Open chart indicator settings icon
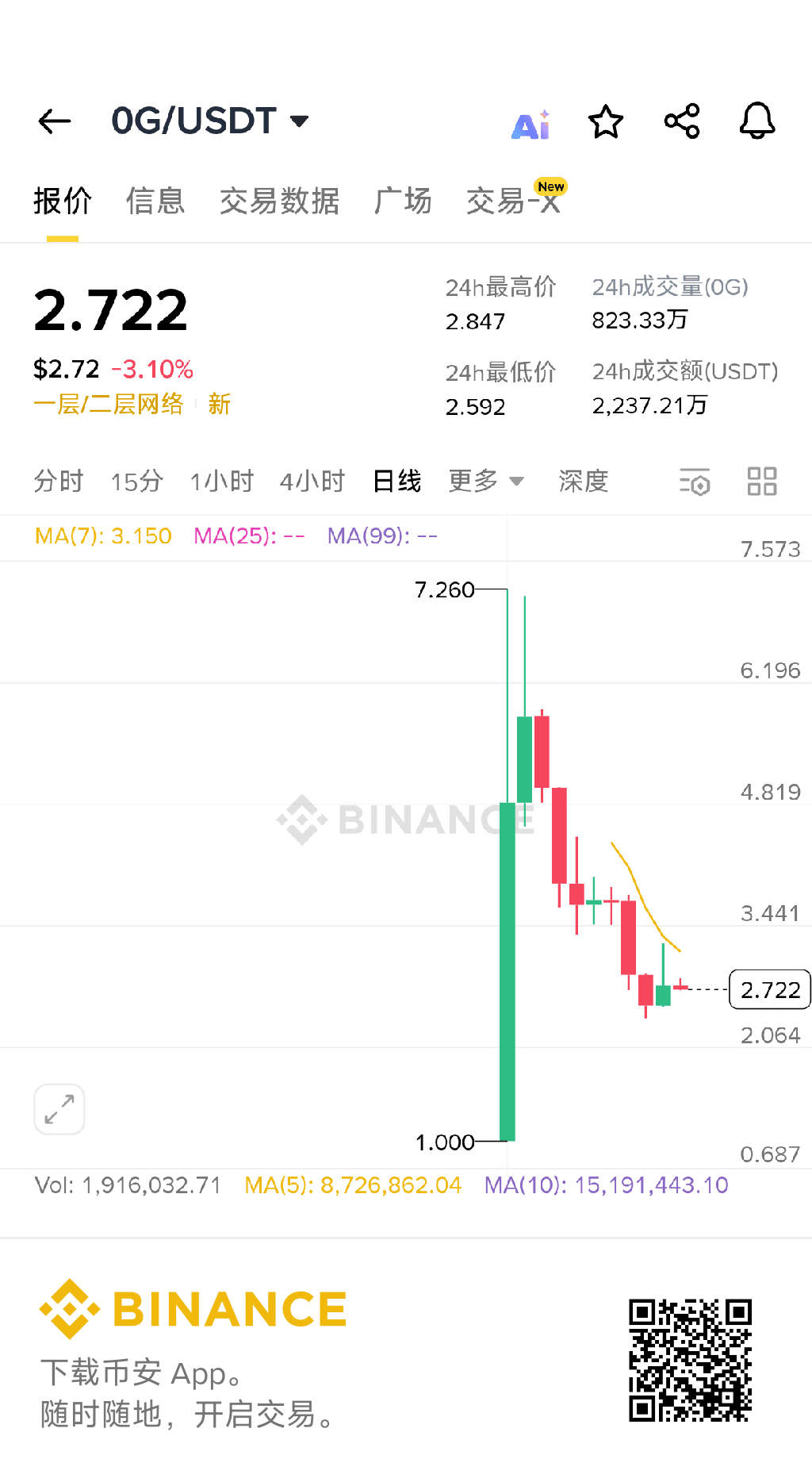This screenshot has height=1482, width=812. point(695,482)
